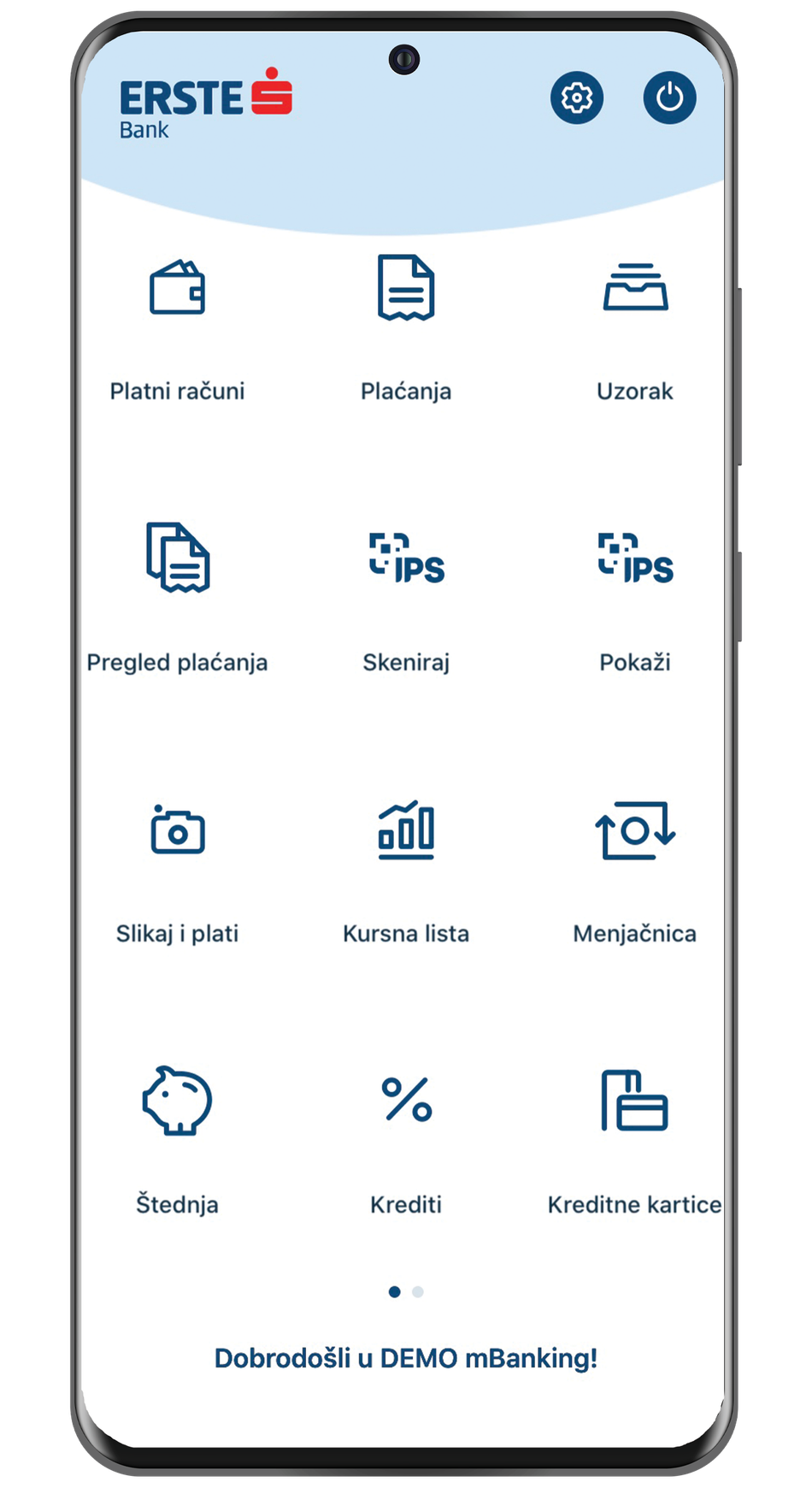The height and width of the screenshot is (1488, 812).
Task: Tap the second page indicator dot
Action: pyautogui.click(x=418, y=1291)
